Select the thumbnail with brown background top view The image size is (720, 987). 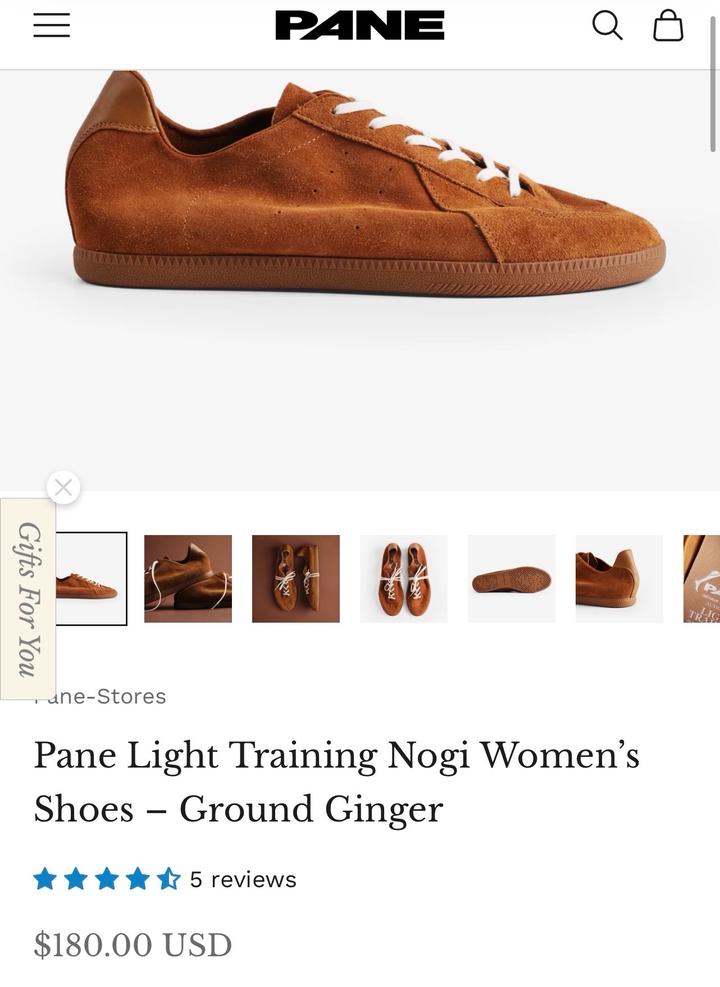click(296, 578)
